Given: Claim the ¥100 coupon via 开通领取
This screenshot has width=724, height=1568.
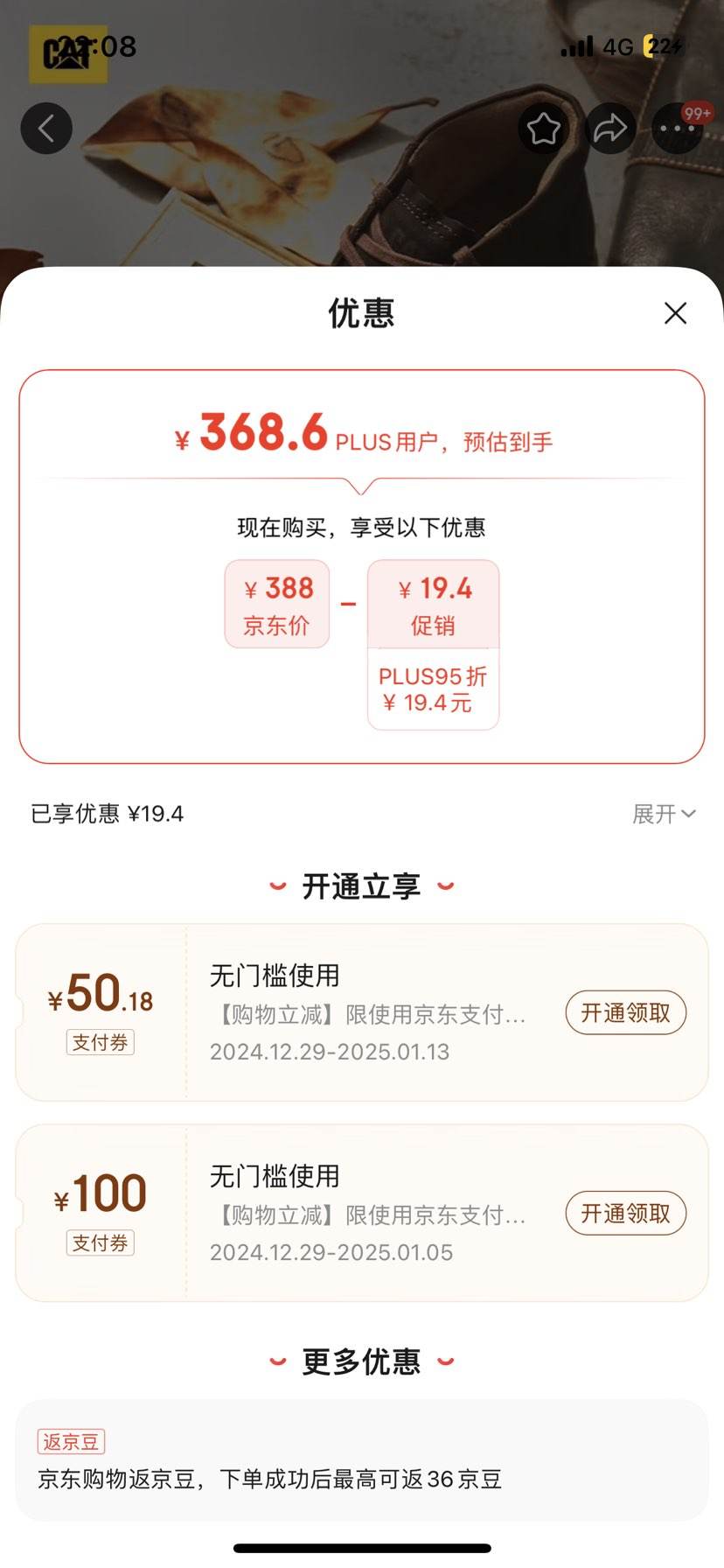Looking at the screenshot, I should pos(625,1213).
